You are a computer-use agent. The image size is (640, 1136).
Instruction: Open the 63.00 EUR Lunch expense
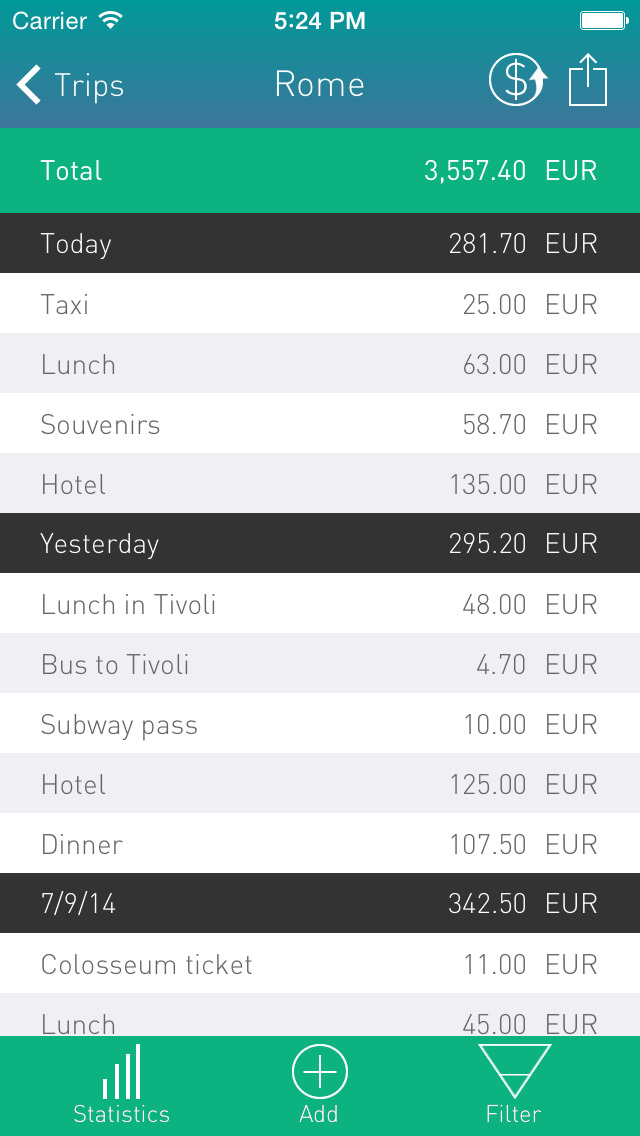[320, 364]
